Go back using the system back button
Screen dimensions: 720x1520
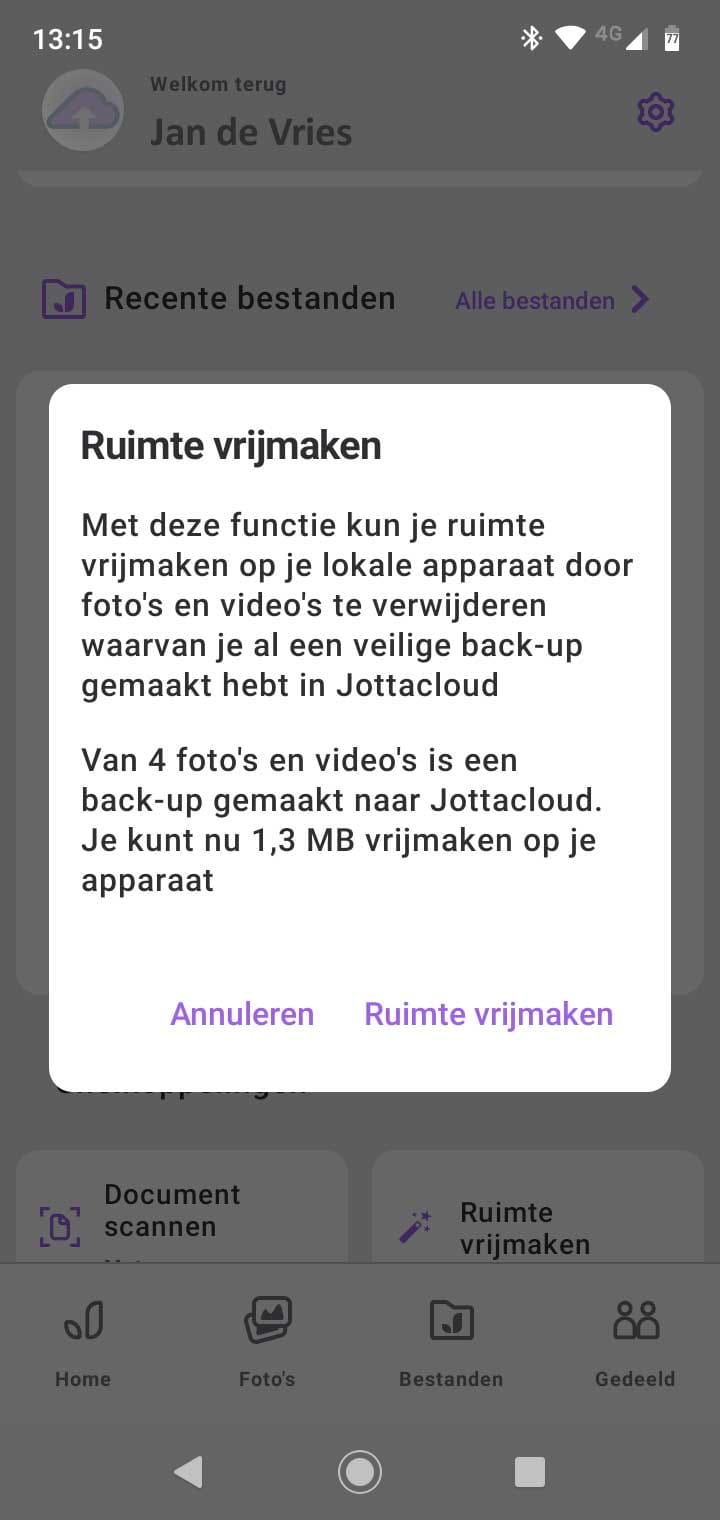tap(188, 1471)
